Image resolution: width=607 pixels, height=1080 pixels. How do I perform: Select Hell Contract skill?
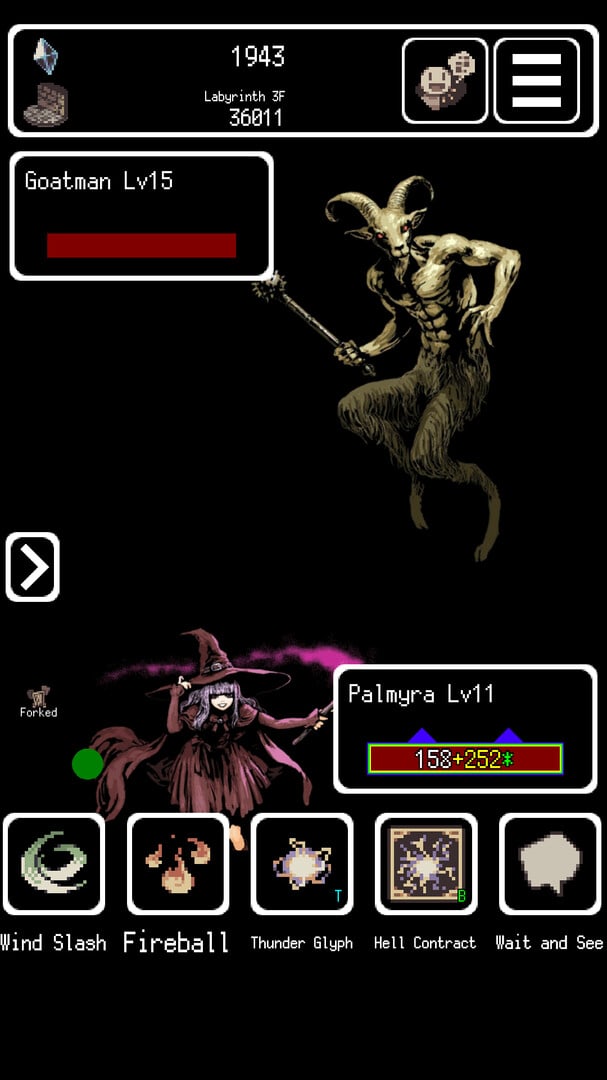pos(426,864)
